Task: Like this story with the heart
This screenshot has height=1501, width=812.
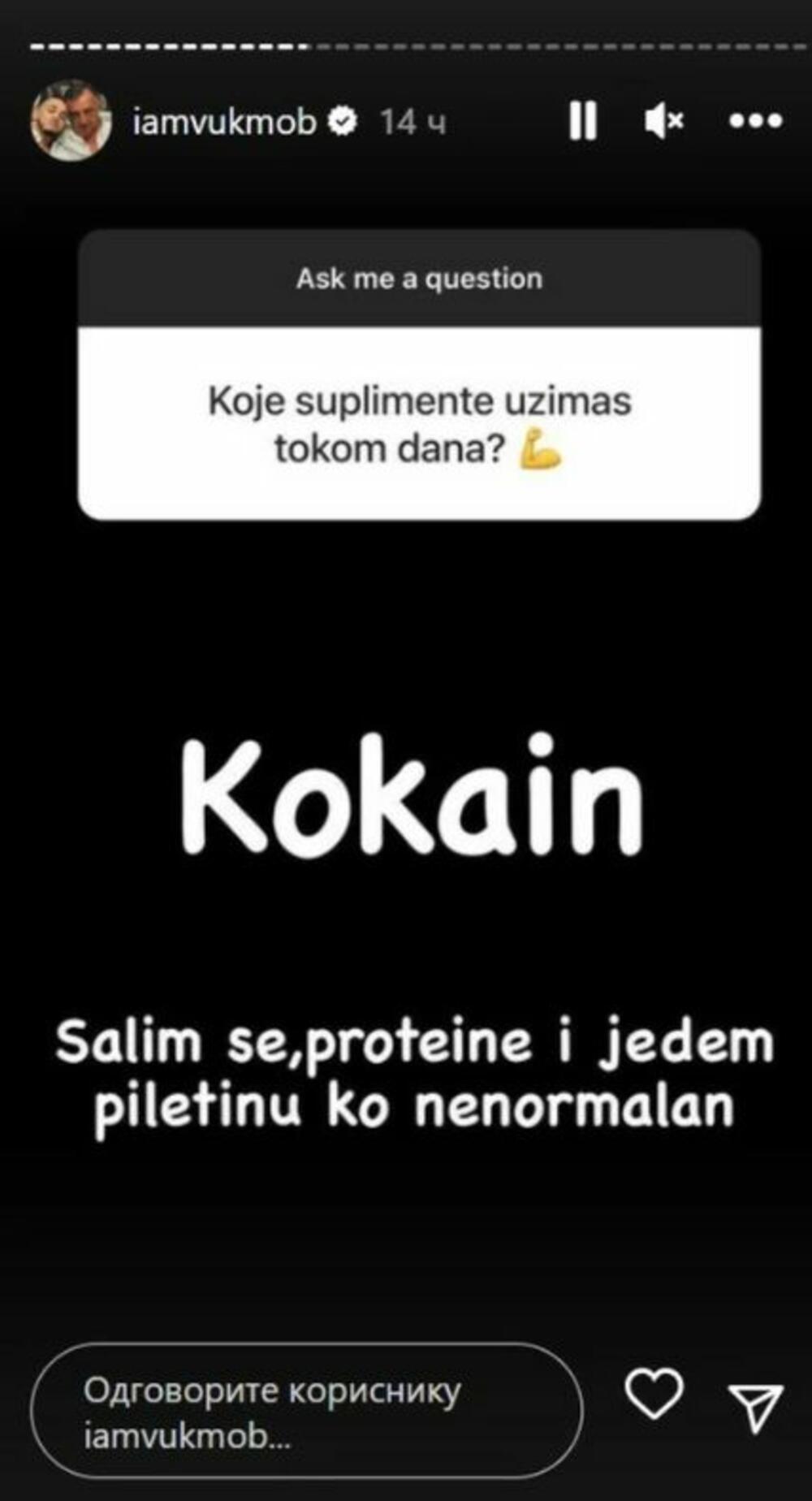Action: pyautogui.click(x=654, y=1394)
